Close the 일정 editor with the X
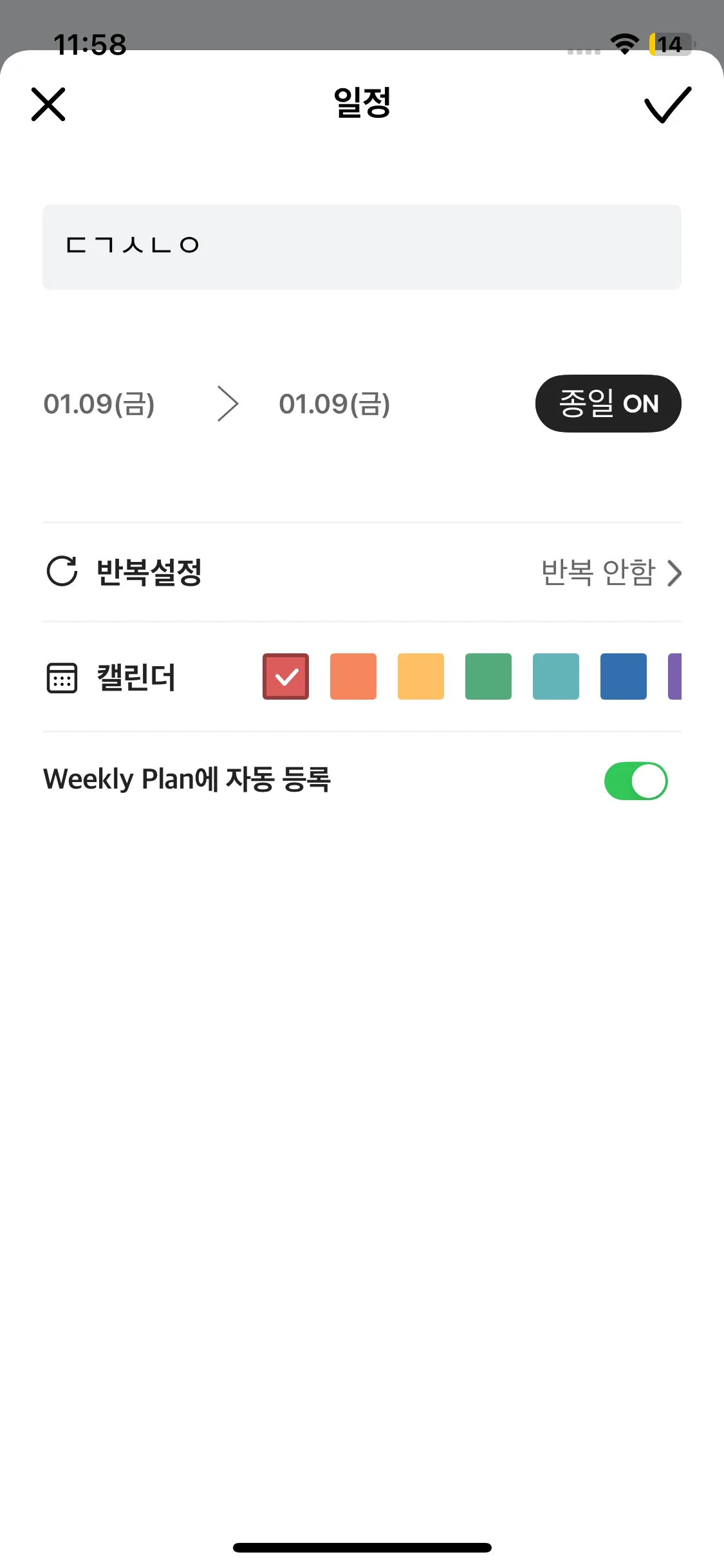This screenshot has height=1568, width=724. coord(48,104)
